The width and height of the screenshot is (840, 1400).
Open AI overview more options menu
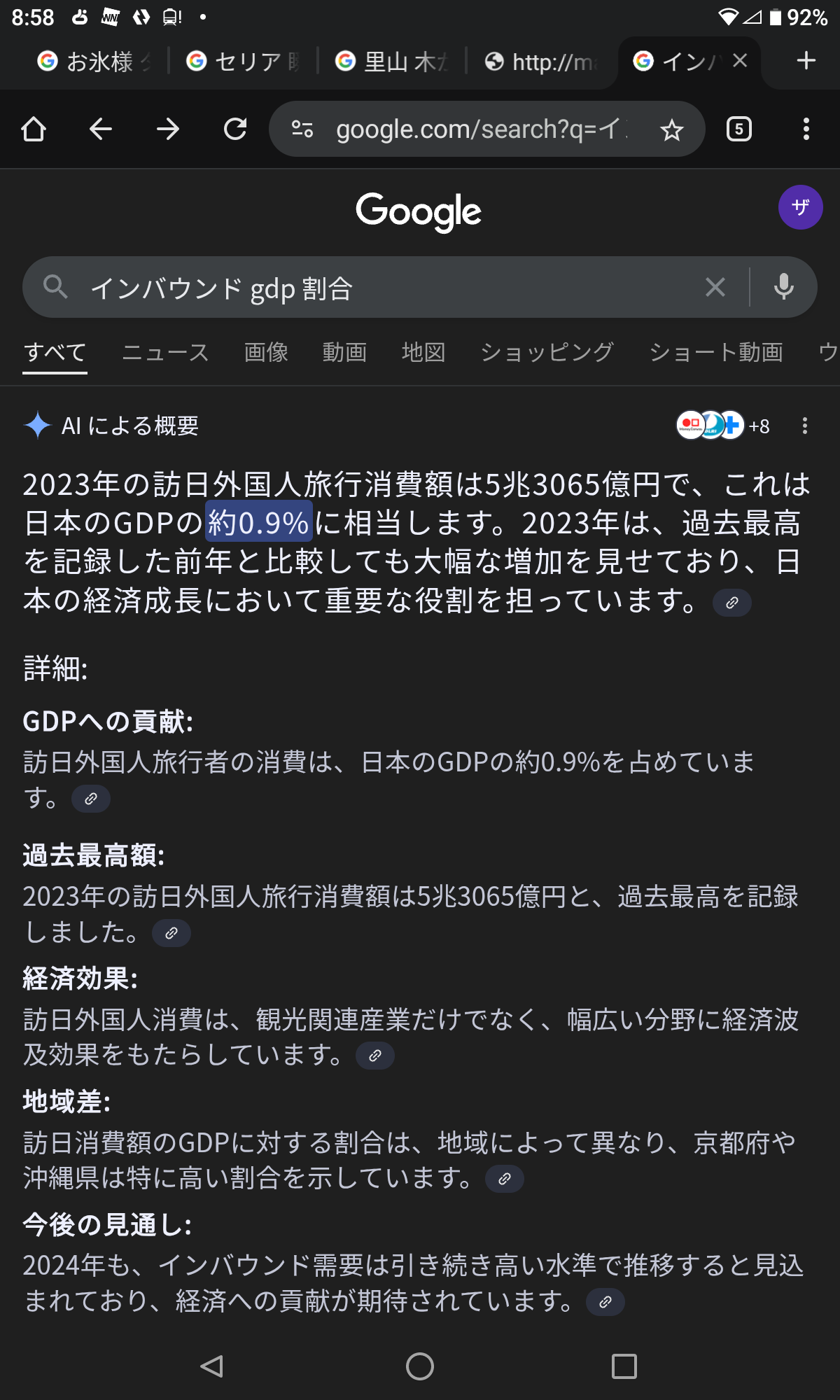click(x=805, y=426)
